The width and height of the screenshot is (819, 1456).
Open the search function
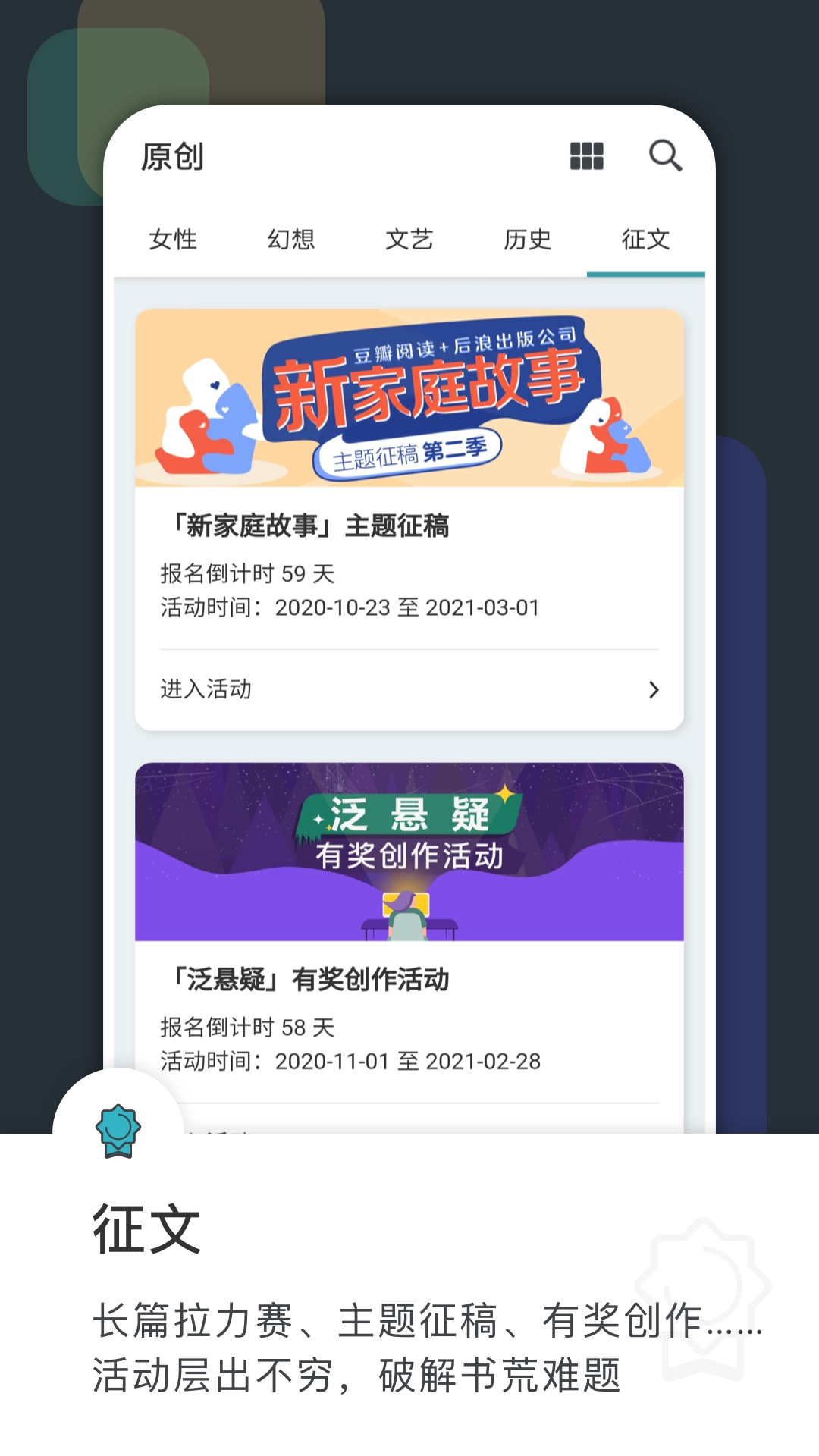coord(665,155)
